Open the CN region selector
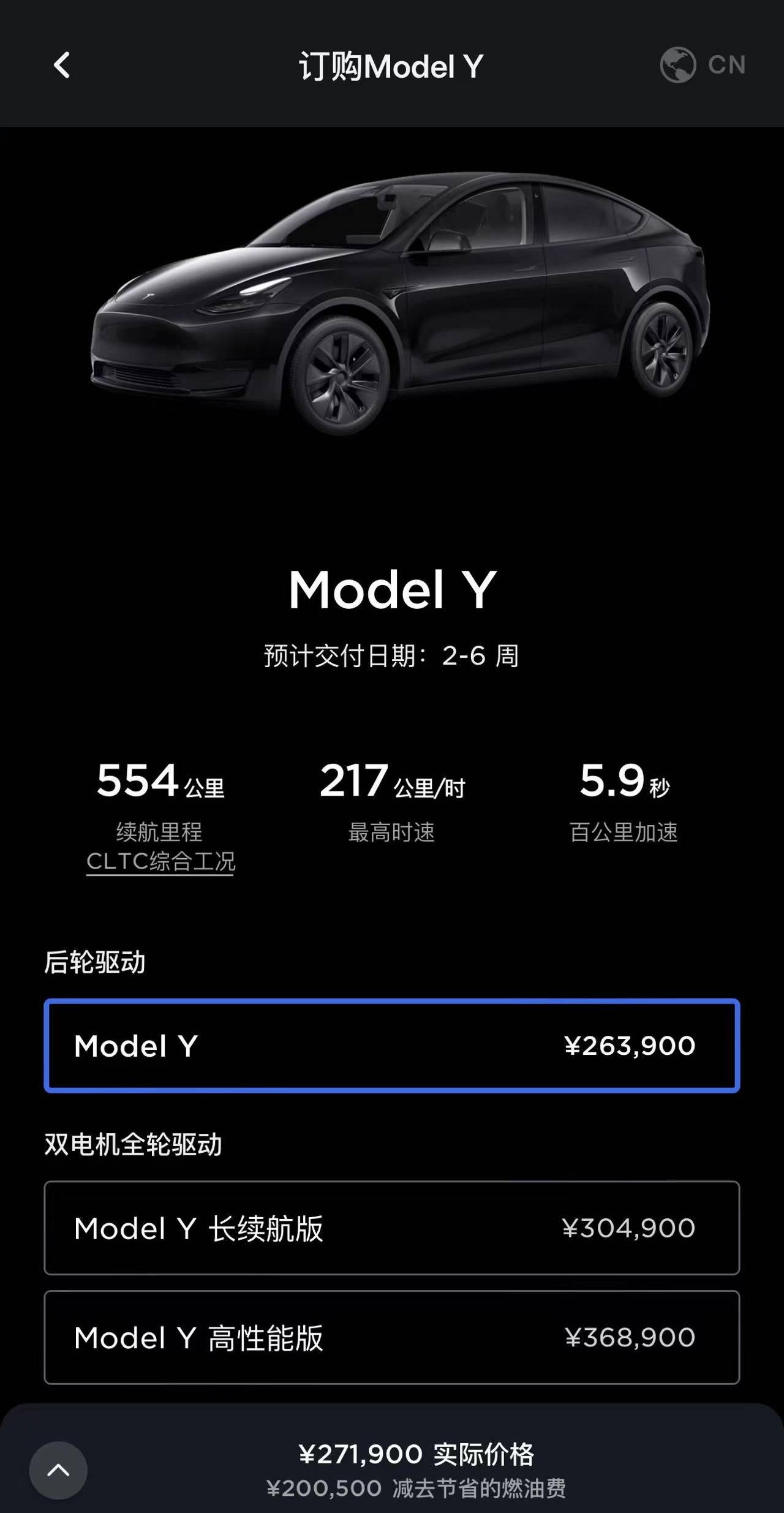784x1513 pixels. tap(703, 65)
